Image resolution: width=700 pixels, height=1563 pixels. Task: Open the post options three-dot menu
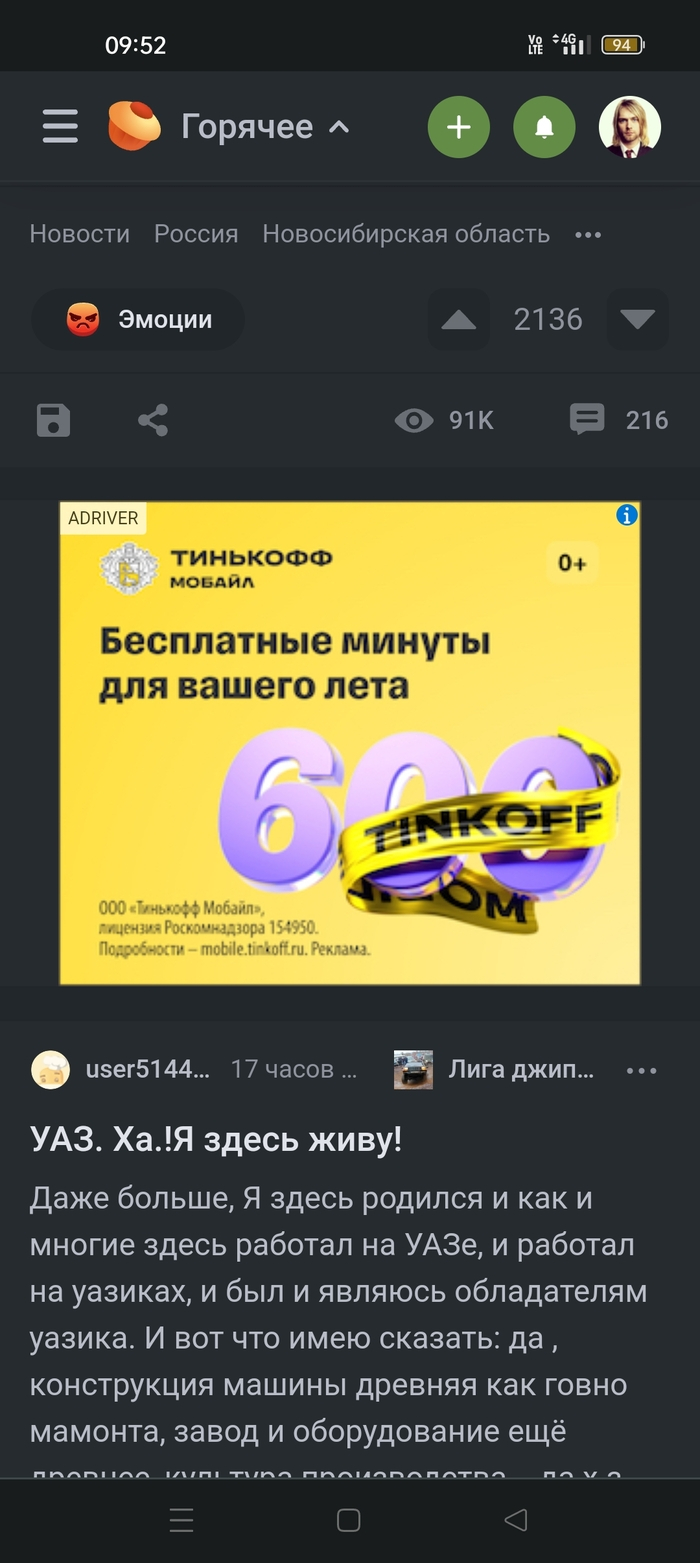(641, 1070)
